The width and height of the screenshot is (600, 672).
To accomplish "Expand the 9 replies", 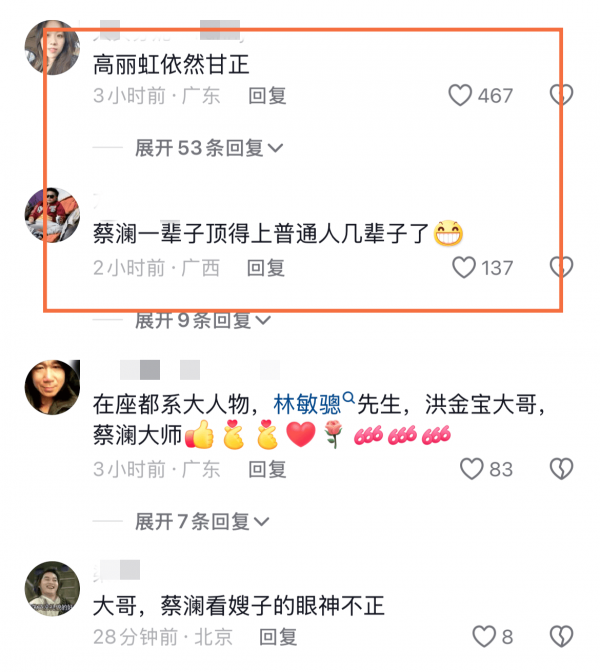I will (x=203, y=321).
